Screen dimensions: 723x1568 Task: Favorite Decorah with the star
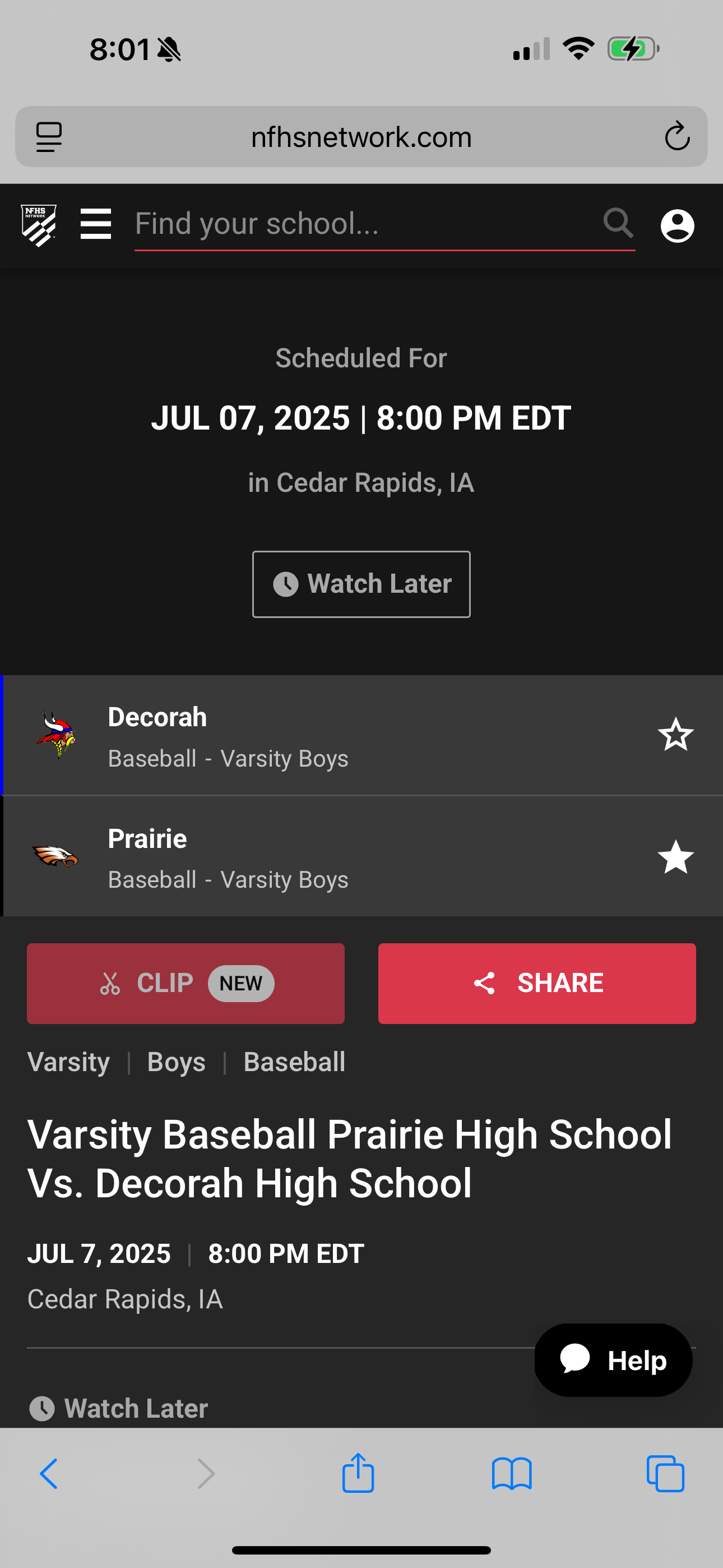[x=675, y=735]
